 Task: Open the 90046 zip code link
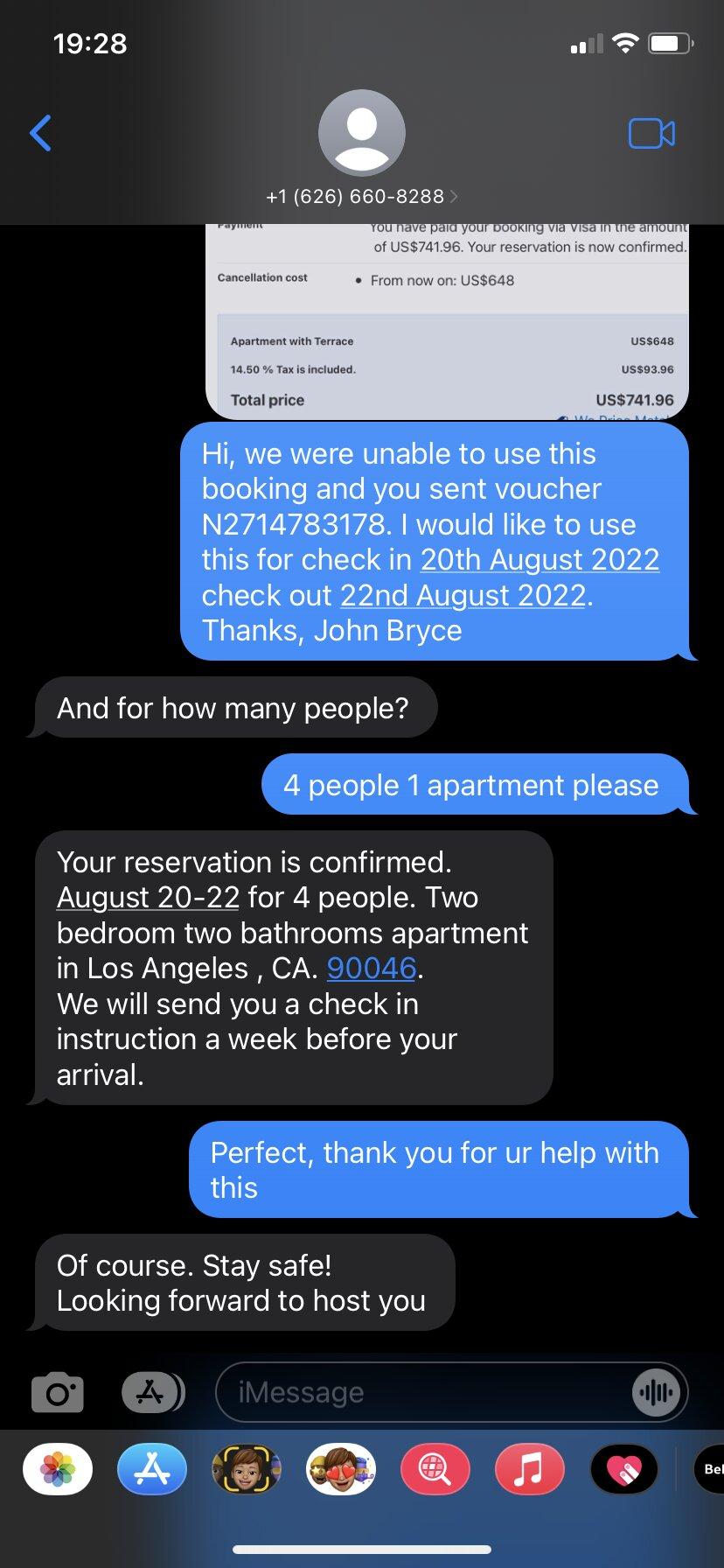tap(371, 969)
